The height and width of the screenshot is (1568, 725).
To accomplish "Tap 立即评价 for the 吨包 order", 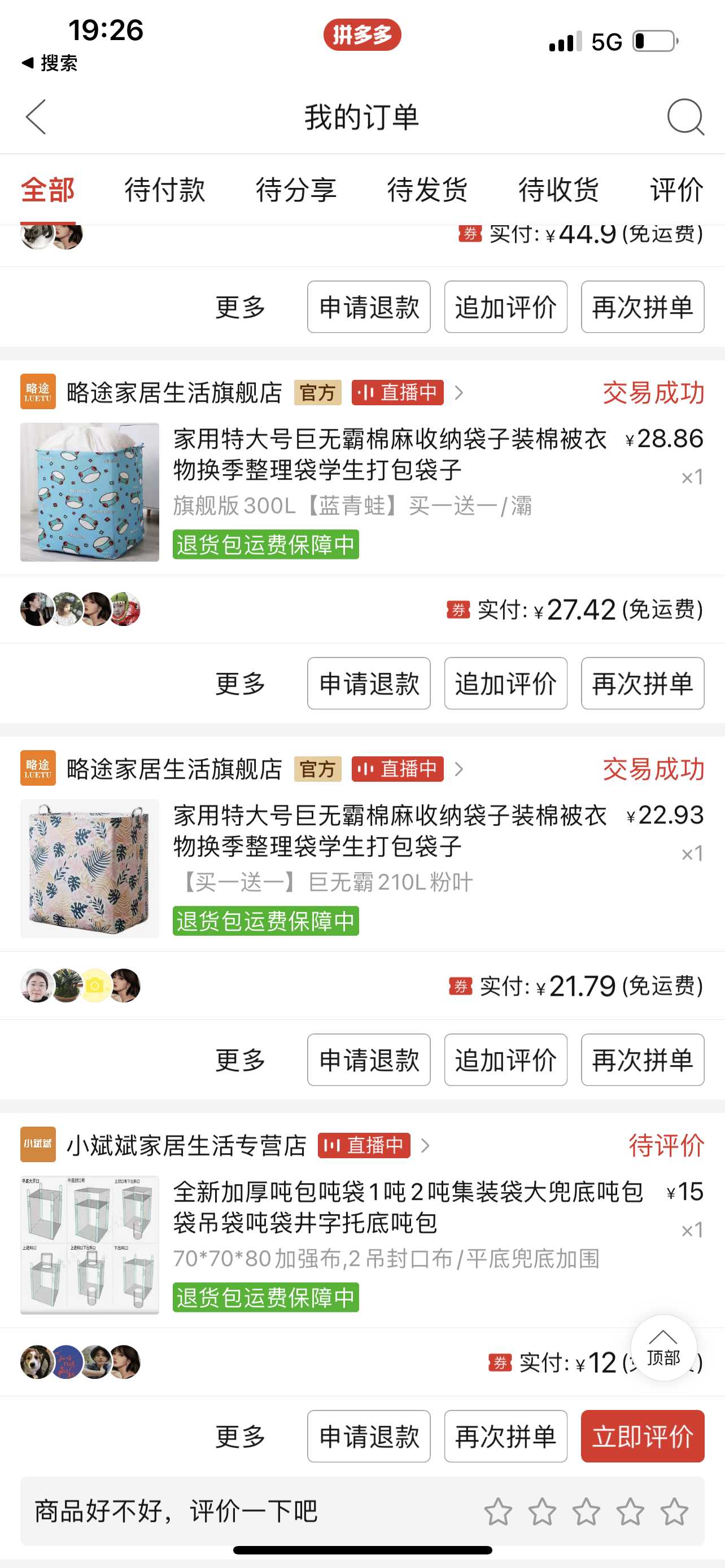I will point(642,1436).
